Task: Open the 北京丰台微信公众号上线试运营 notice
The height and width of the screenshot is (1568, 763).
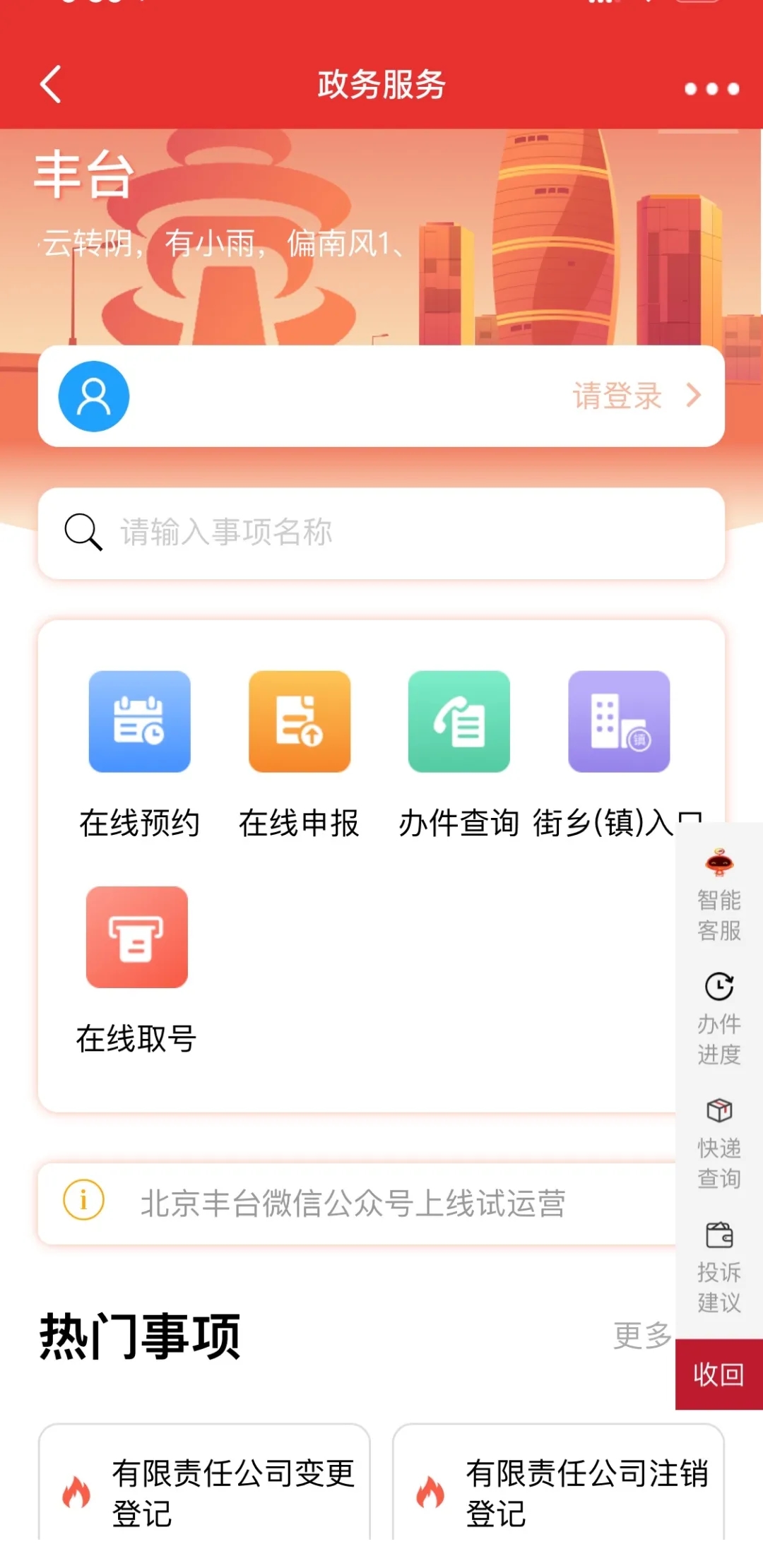Action: pos(353,1204)
